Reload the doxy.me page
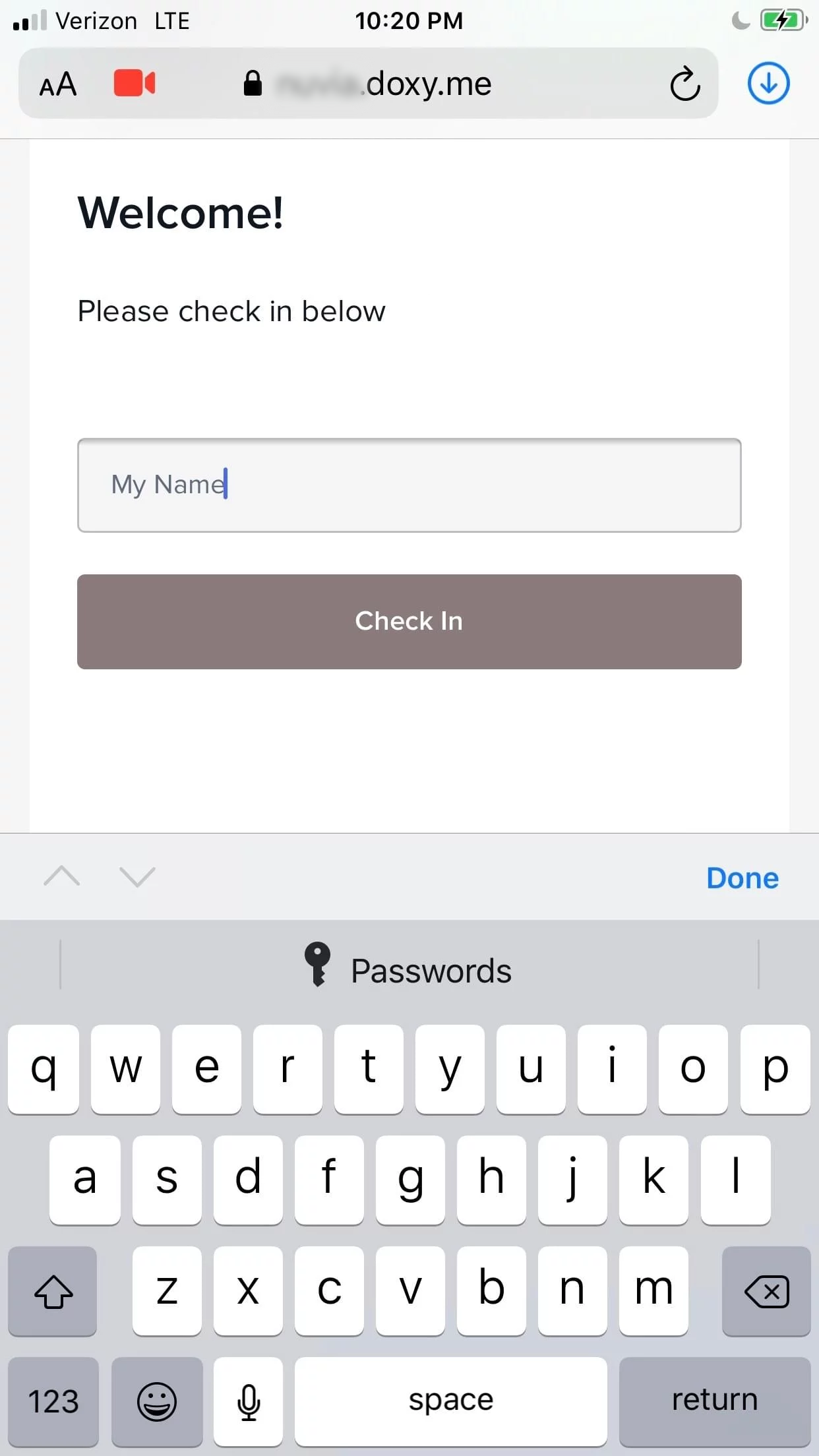Viewport: 819px width, 1456px height. (x=684, y=84)
